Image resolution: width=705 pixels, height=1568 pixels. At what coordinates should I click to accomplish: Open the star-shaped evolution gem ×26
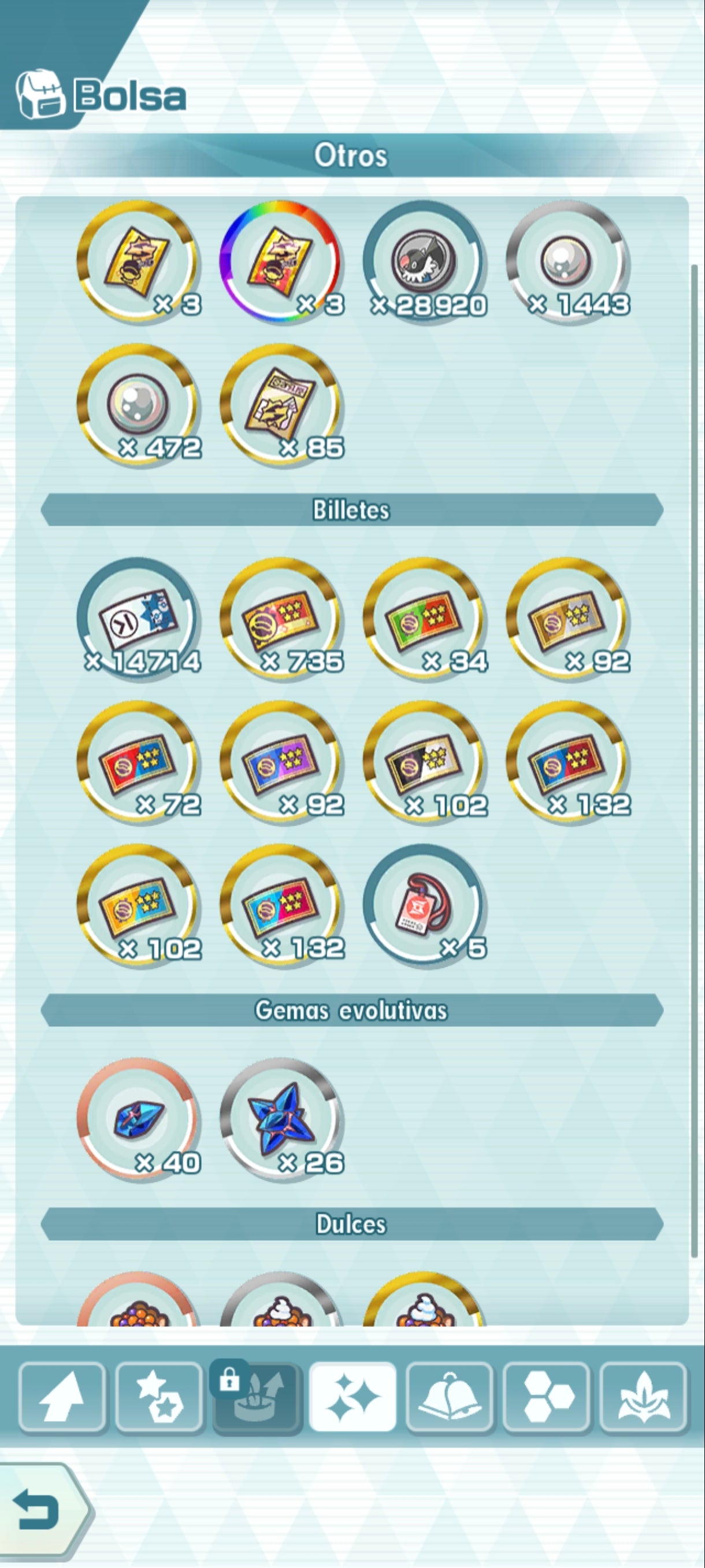coord(280,1120)
